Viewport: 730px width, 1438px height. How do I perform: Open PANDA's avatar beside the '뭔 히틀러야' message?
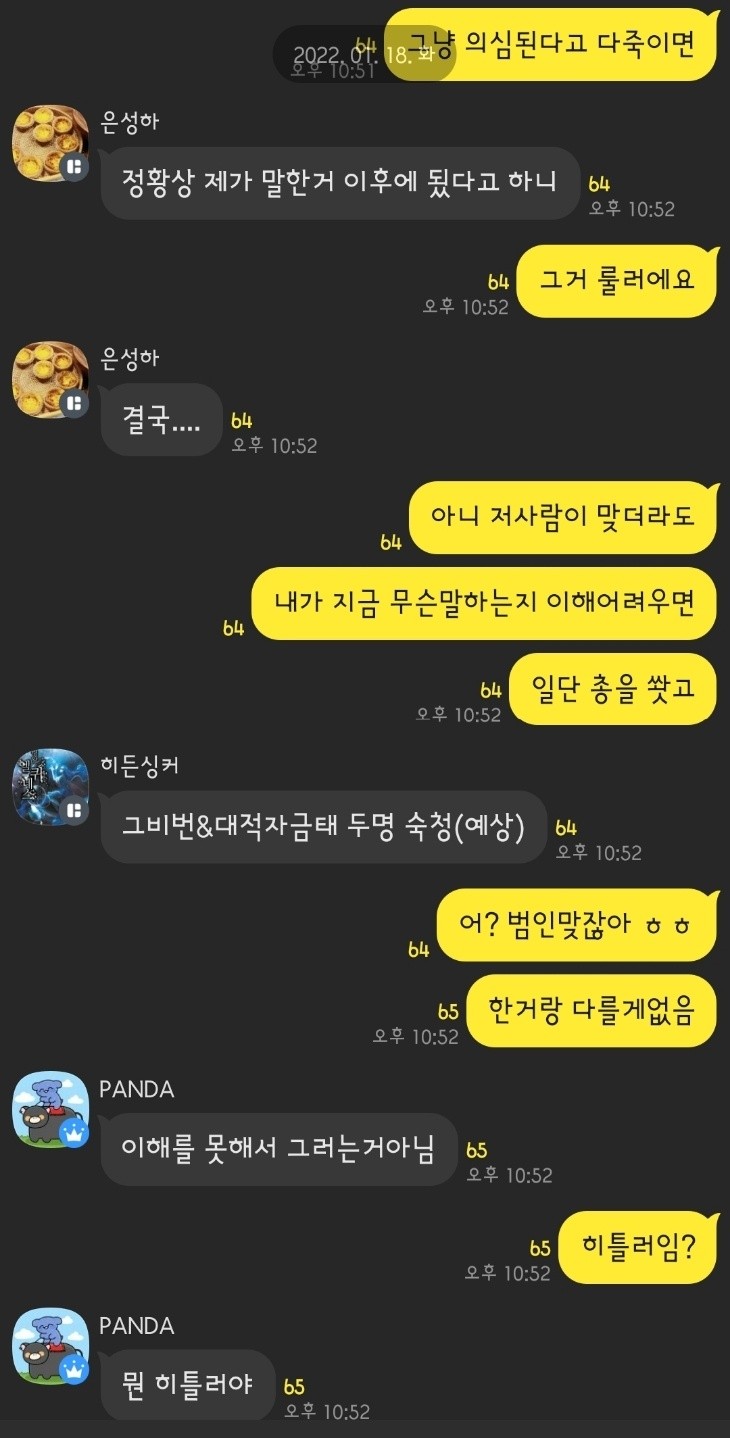pos(50,1349)
